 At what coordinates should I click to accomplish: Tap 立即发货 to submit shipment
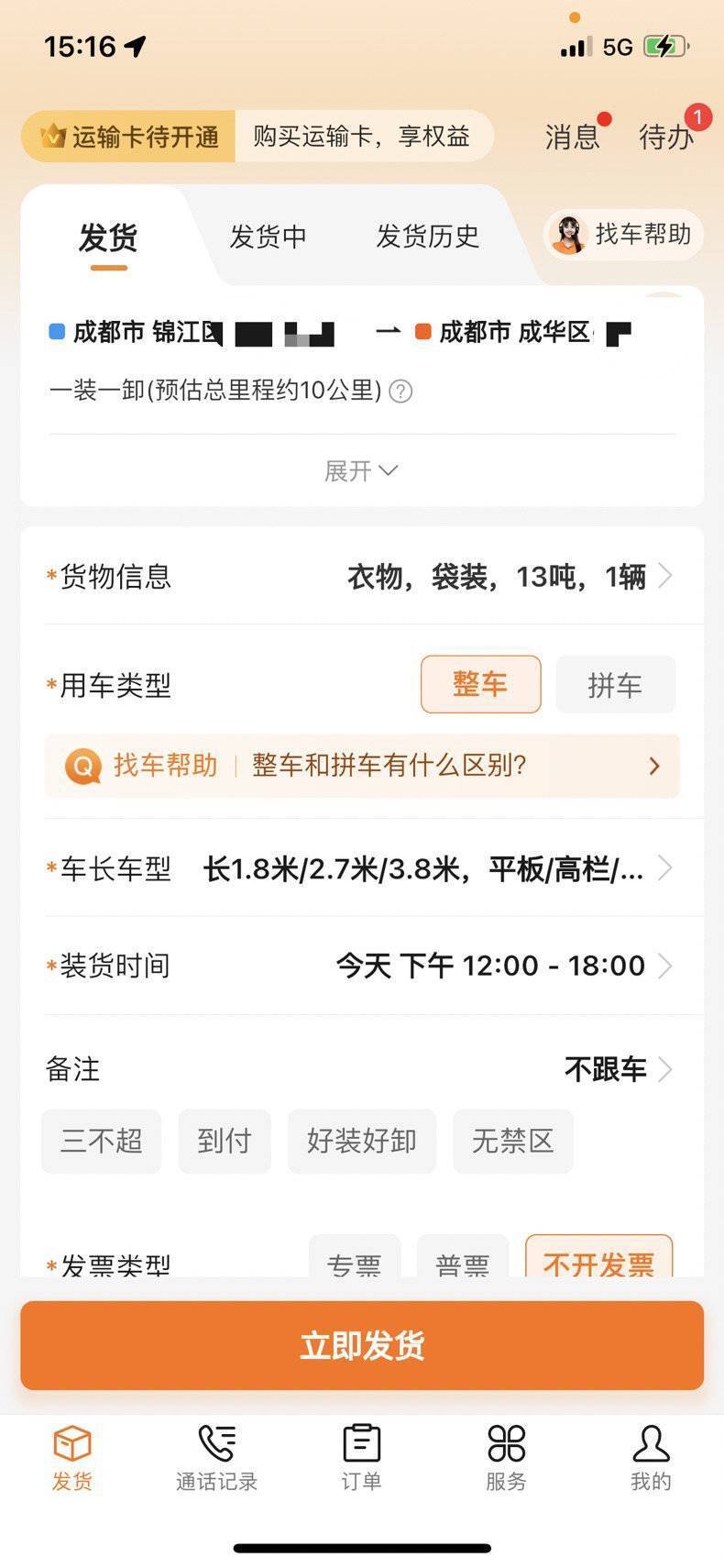[x=361, y=1344]
